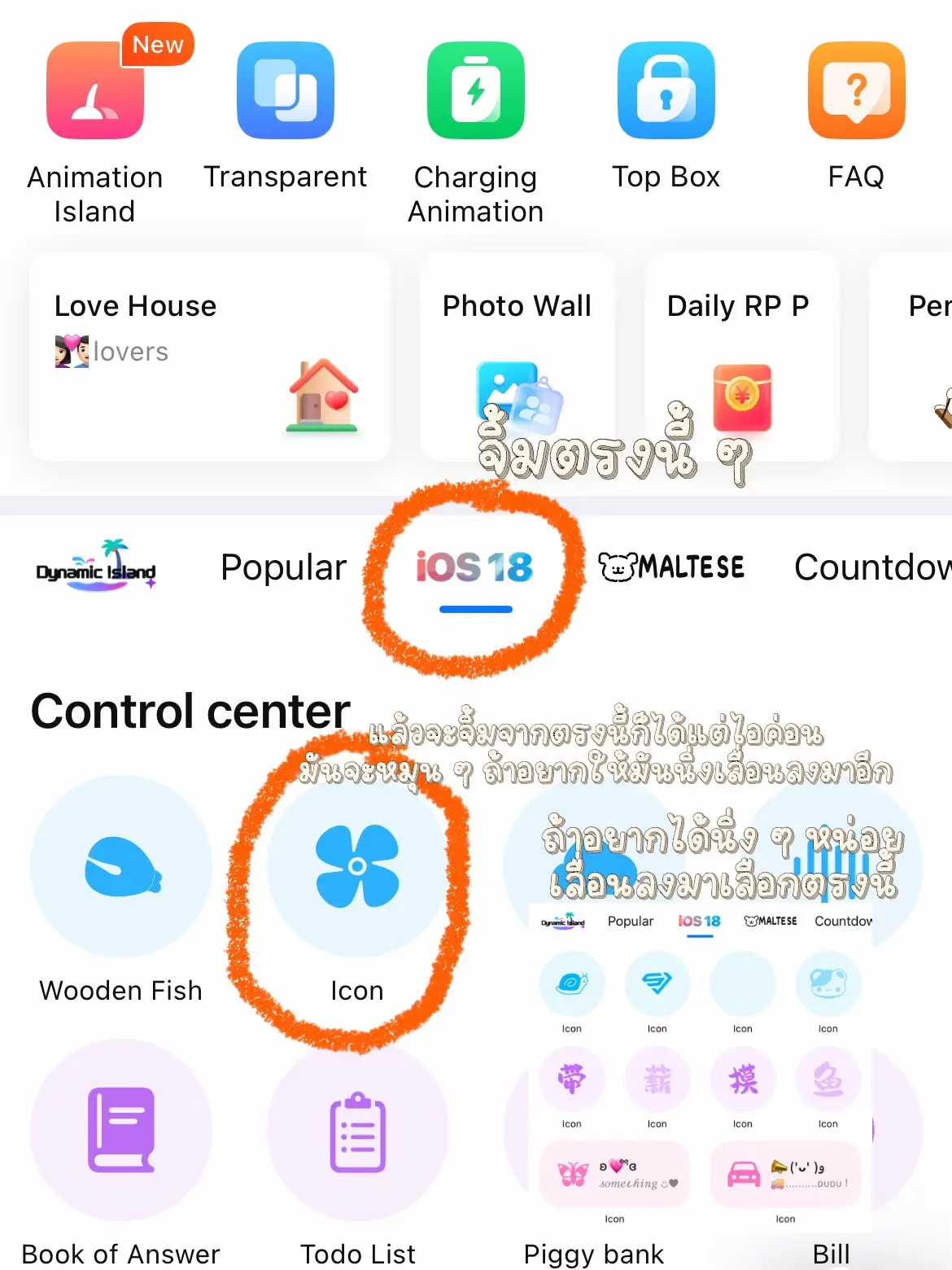Open the FAQ help icon
This screenshot has width=952, height=1270.
[x=855, y=90]
